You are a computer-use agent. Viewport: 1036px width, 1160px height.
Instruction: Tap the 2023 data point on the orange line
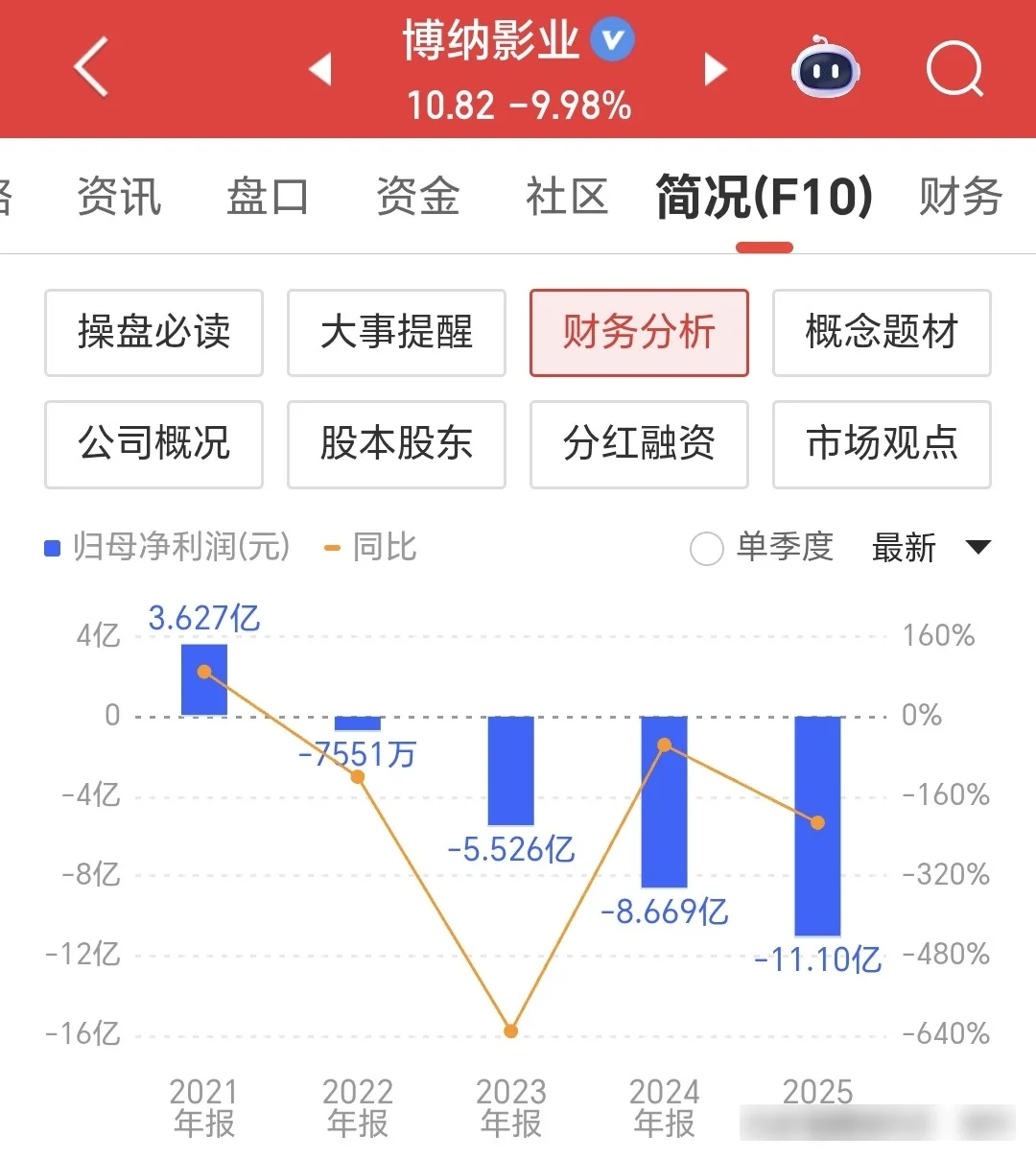coord(510,1030)
